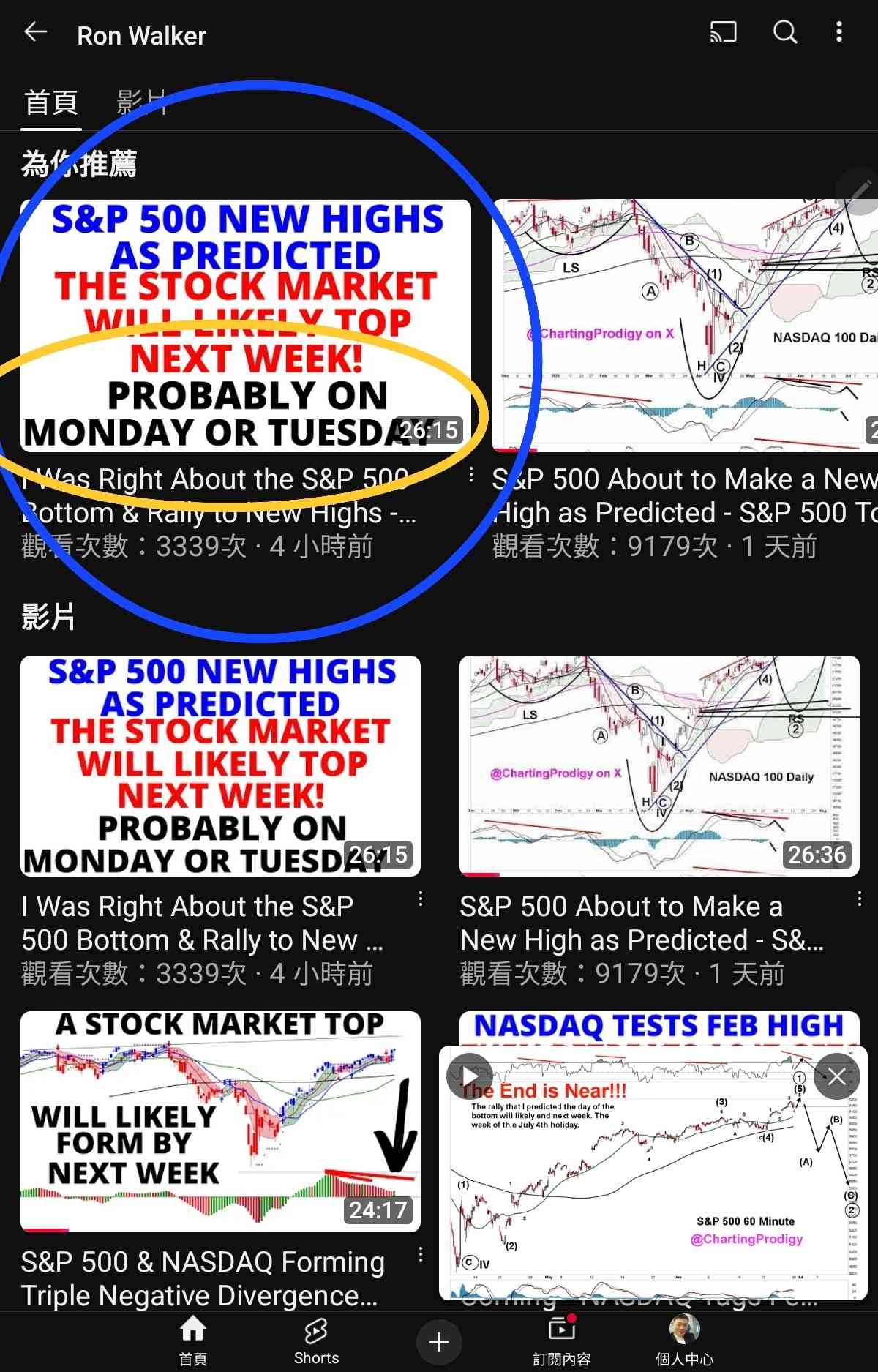Switch to the 影片 channel tab
The width and height of the screenshot is (878, 1372).
click(x=141, y=102)
